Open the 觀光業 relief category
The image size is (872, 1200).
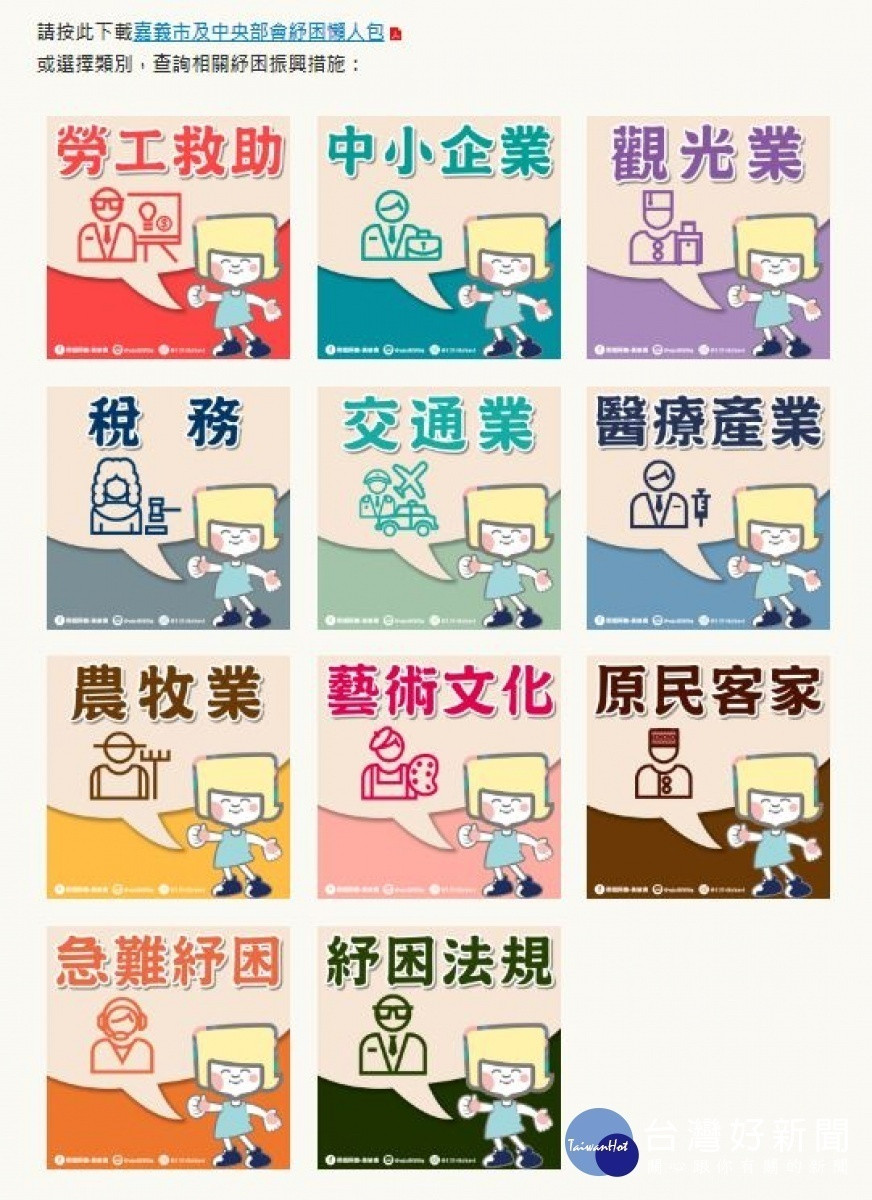point(708,237)
